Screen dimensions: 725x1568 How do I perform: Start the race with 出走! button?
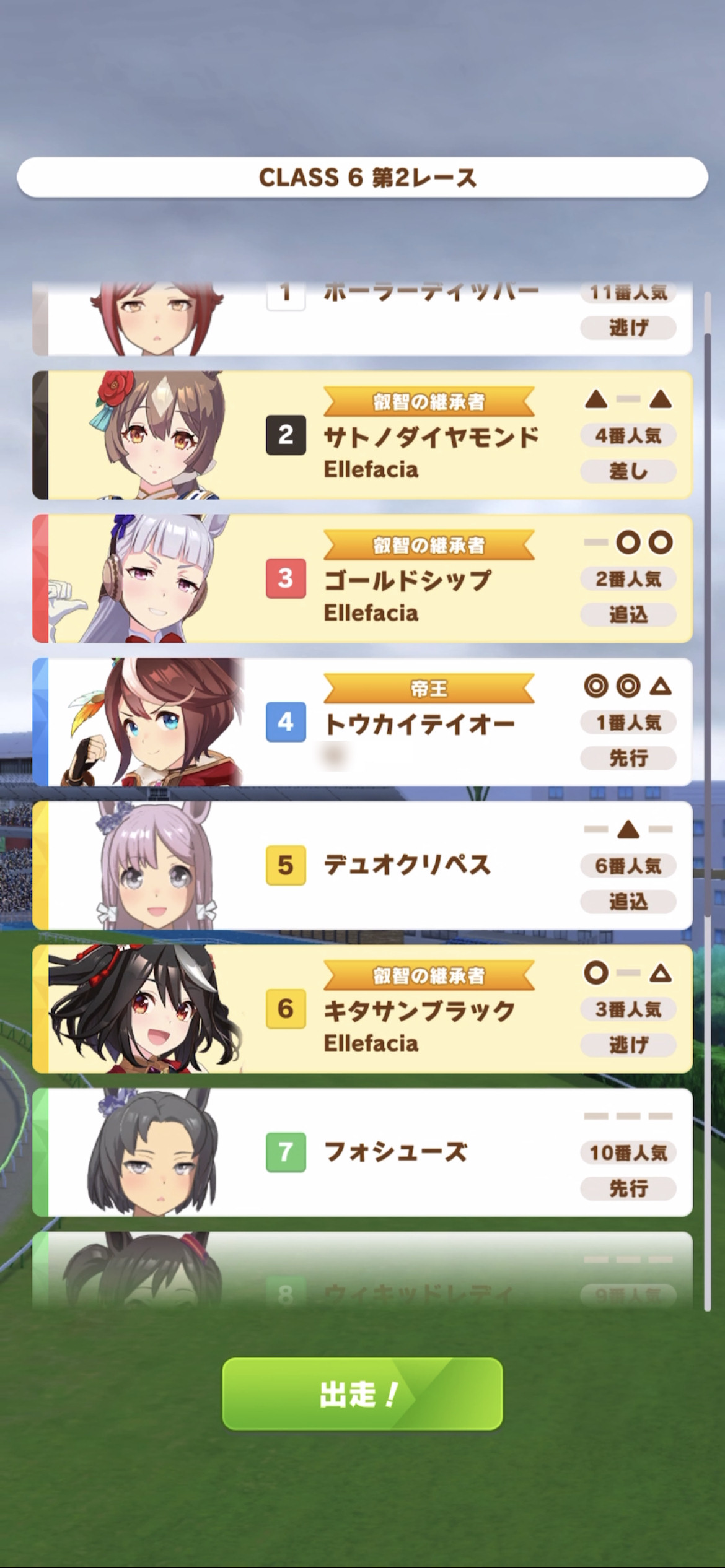[x=362, y=1394]
